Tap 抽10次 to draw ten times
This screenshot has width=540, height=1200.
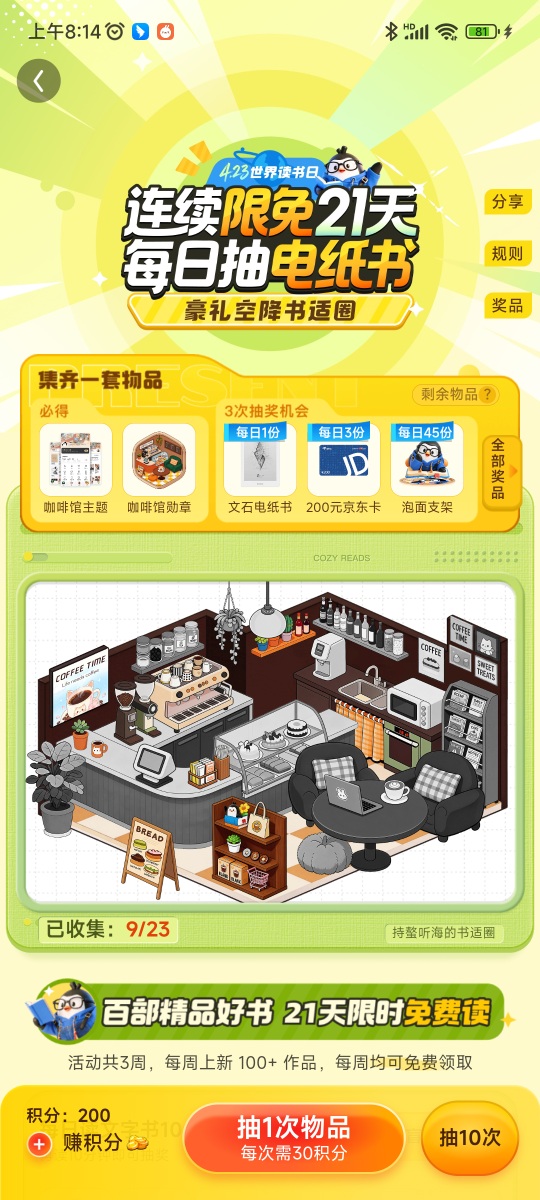tap(470, 1138)
